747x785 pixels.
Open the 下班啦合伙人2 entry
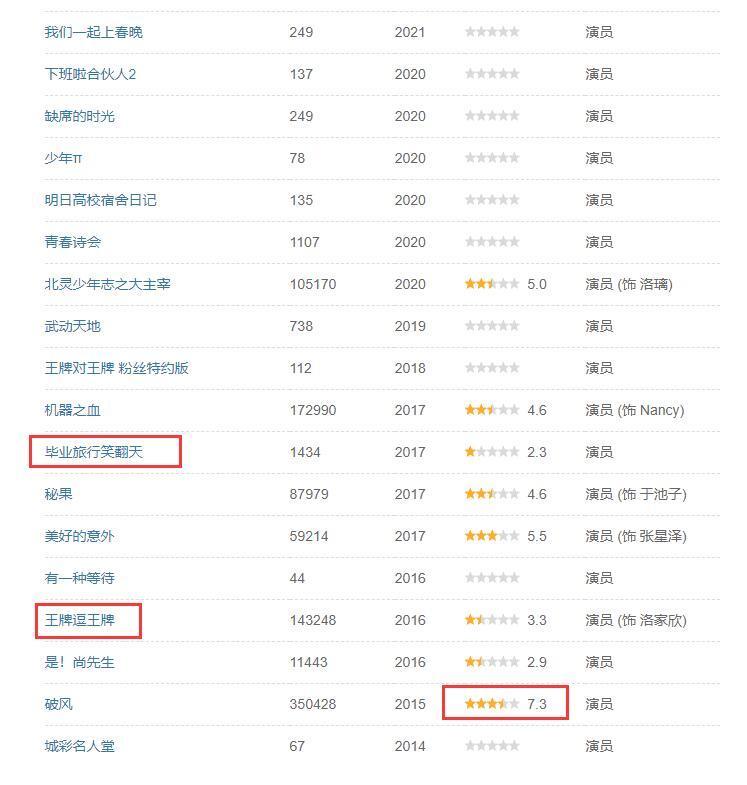click(90, 74)
